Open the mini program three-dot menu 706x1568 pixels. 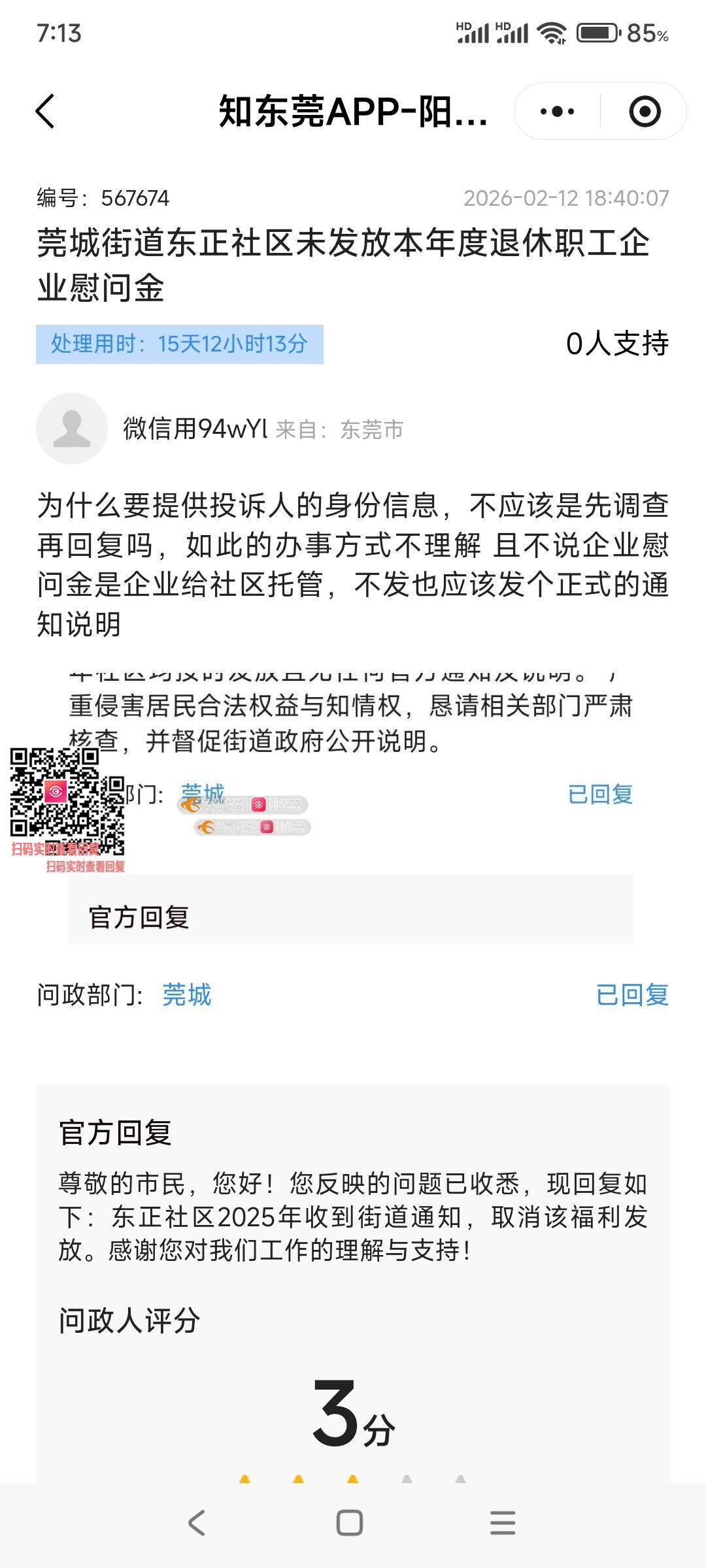[x=557, y=112]
